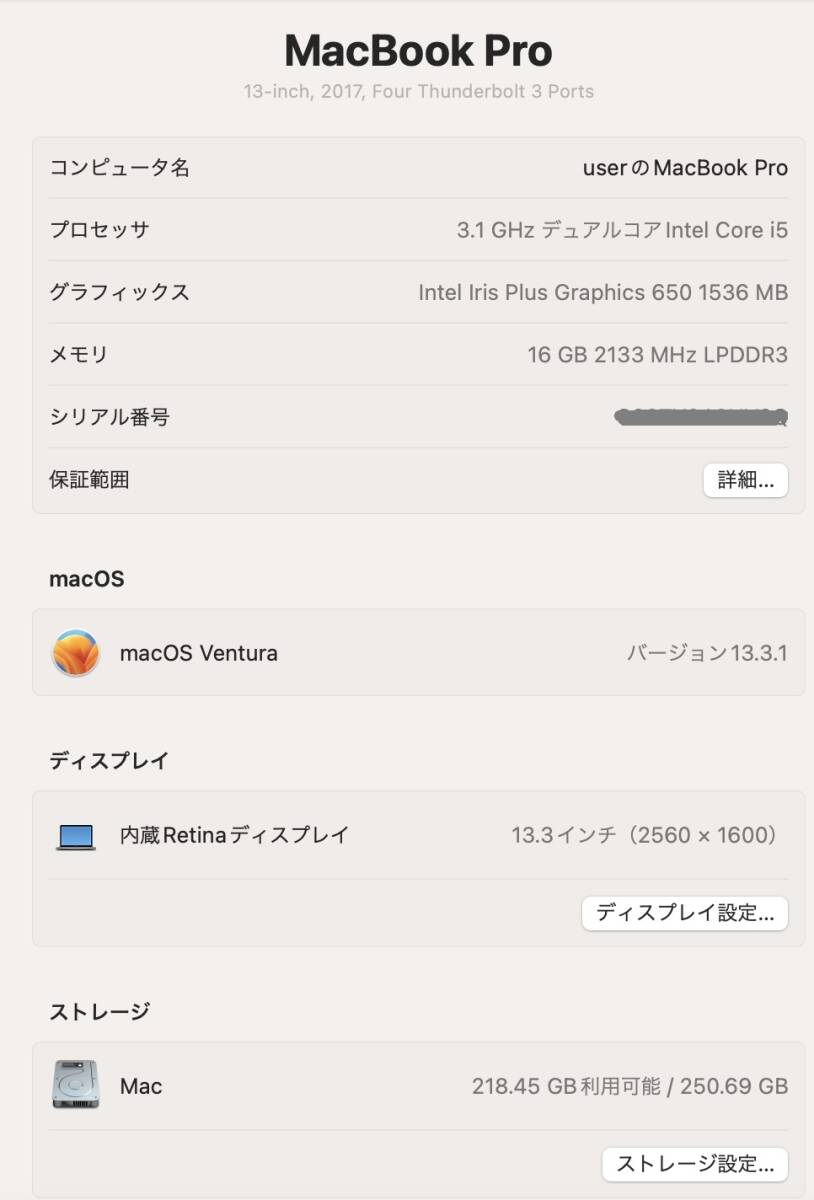Open ディスプレイ設定... display settings

pyautogui.click(x=684, y=912)
